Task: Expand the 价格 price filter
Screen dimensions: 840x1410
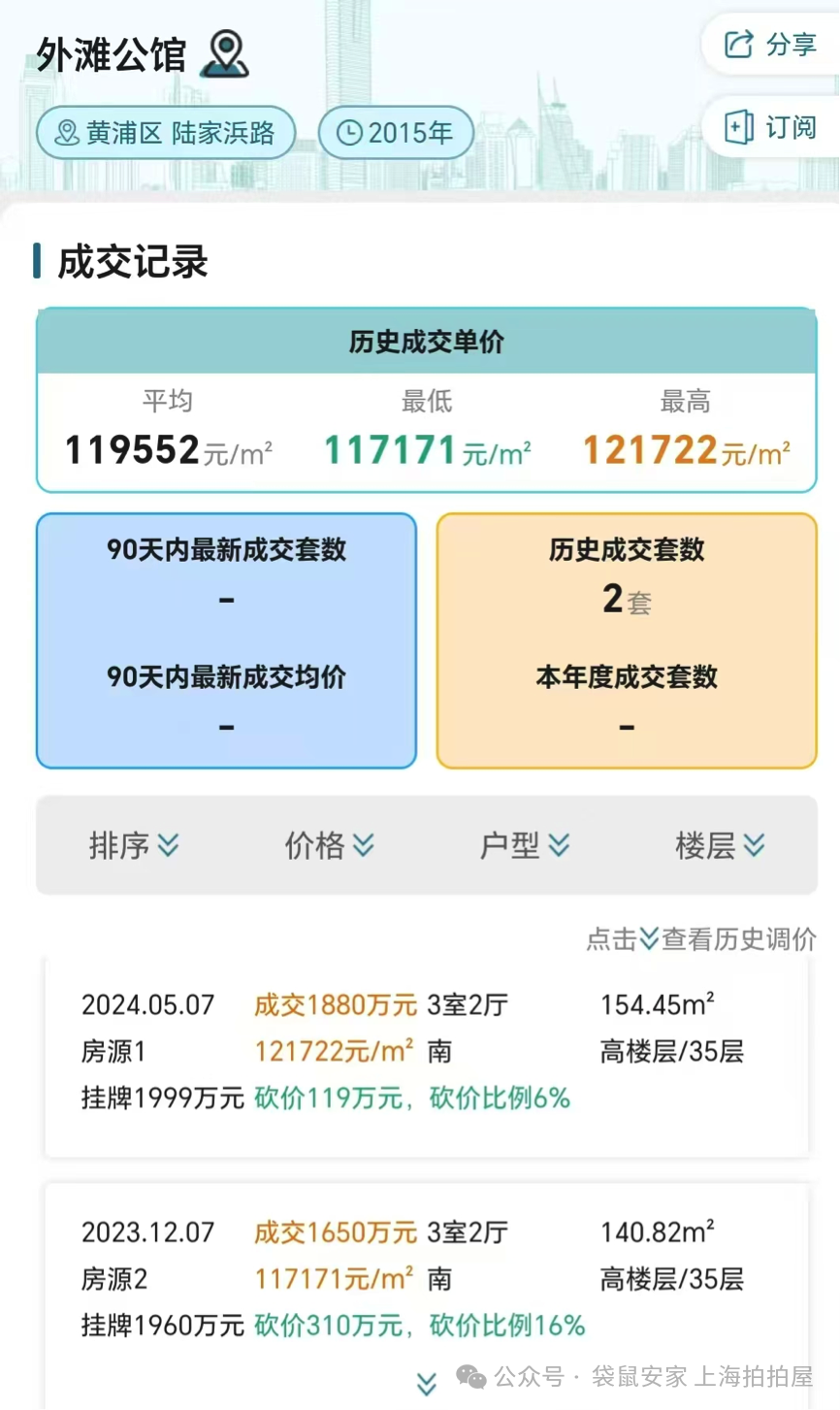Action: (329, 846)
